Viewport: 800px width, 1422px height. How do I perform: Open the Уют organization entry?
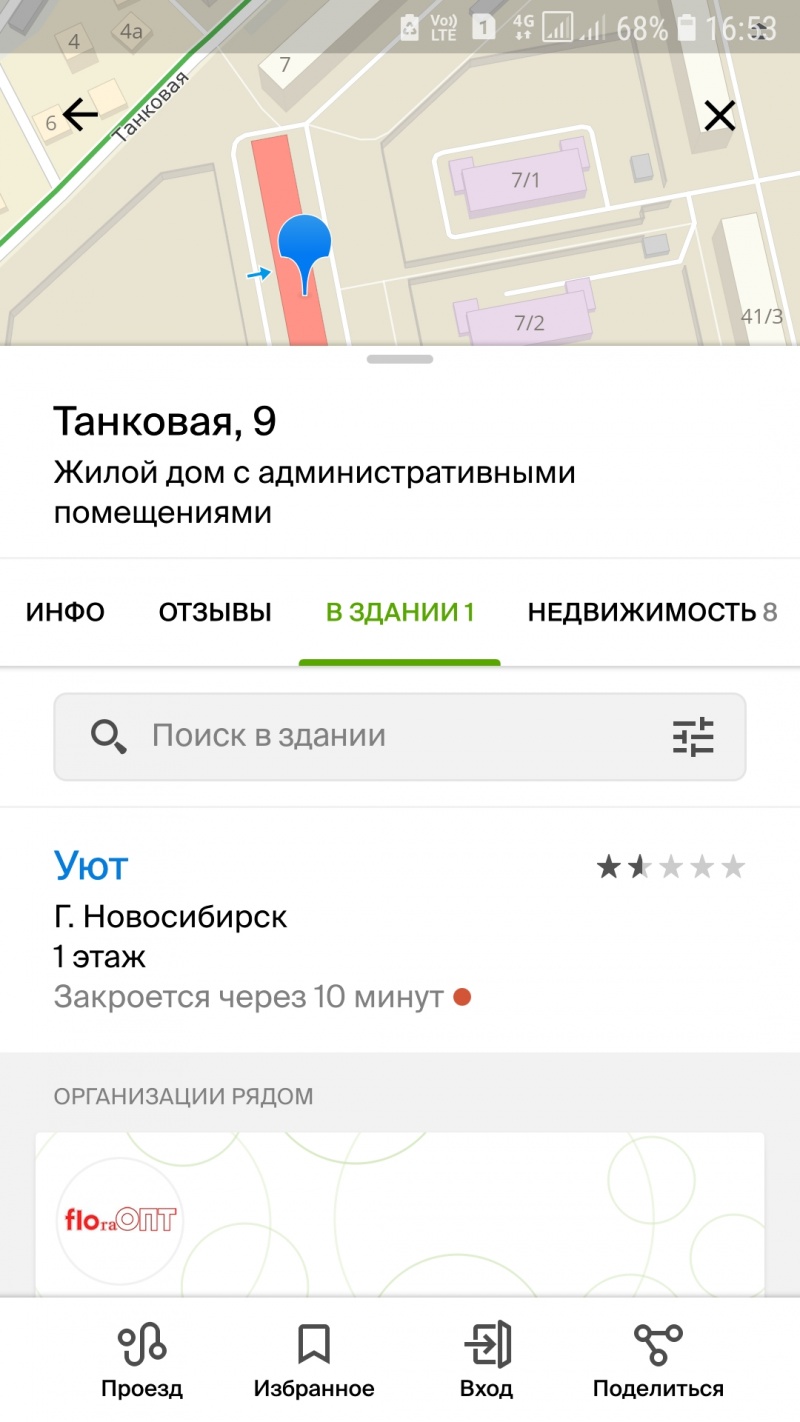400,930
